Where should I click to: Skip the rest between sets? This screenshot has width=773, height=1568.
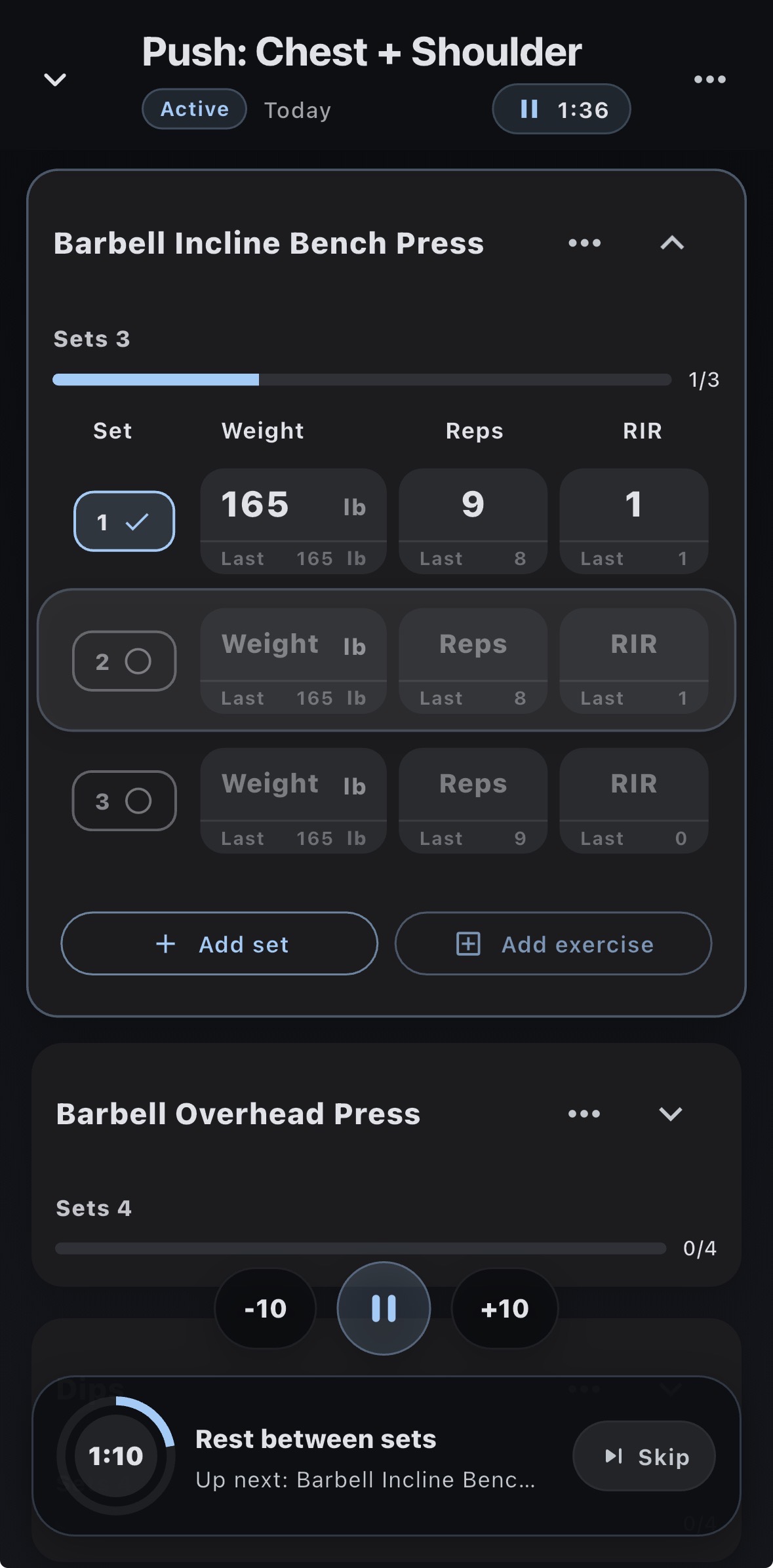click(643, 1457)
